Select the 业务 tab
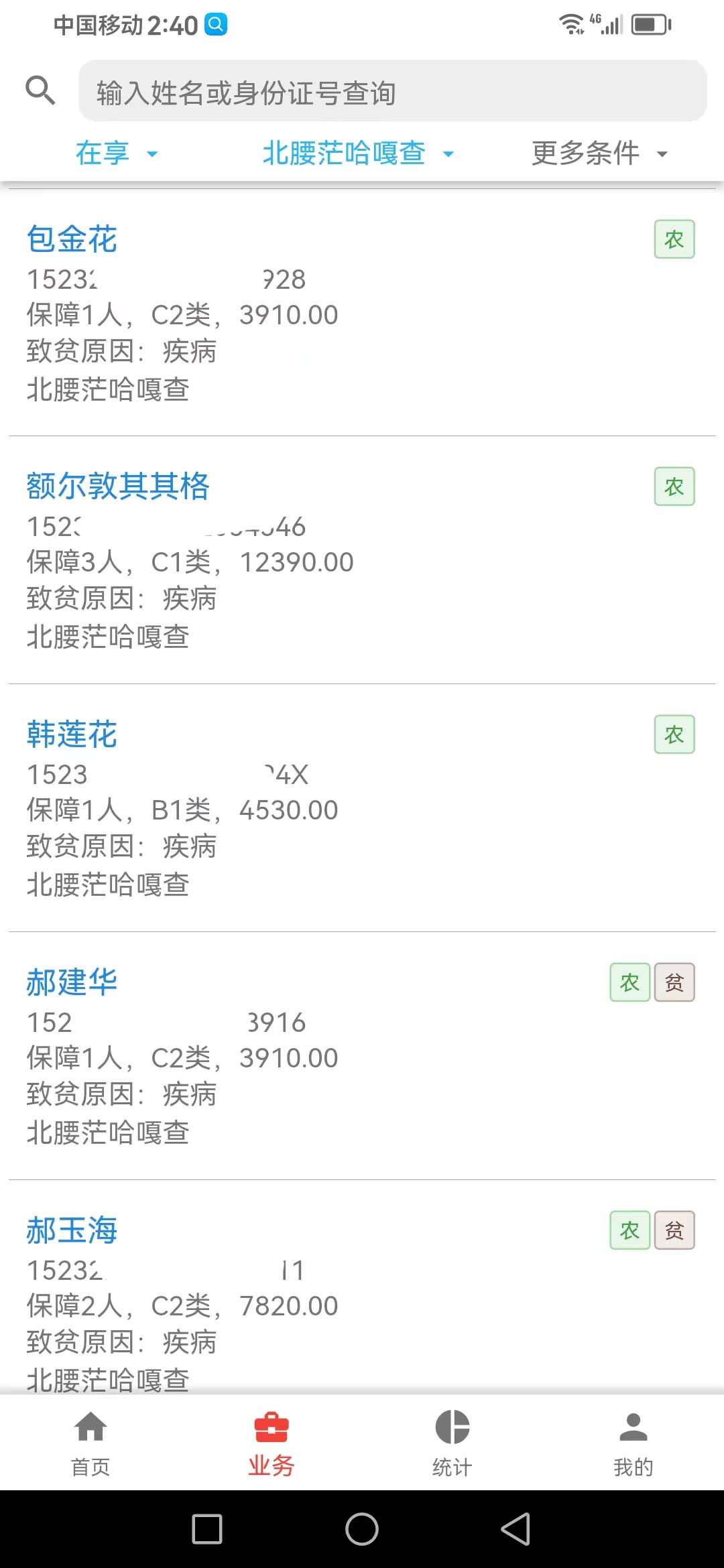 pos(271,1443)
